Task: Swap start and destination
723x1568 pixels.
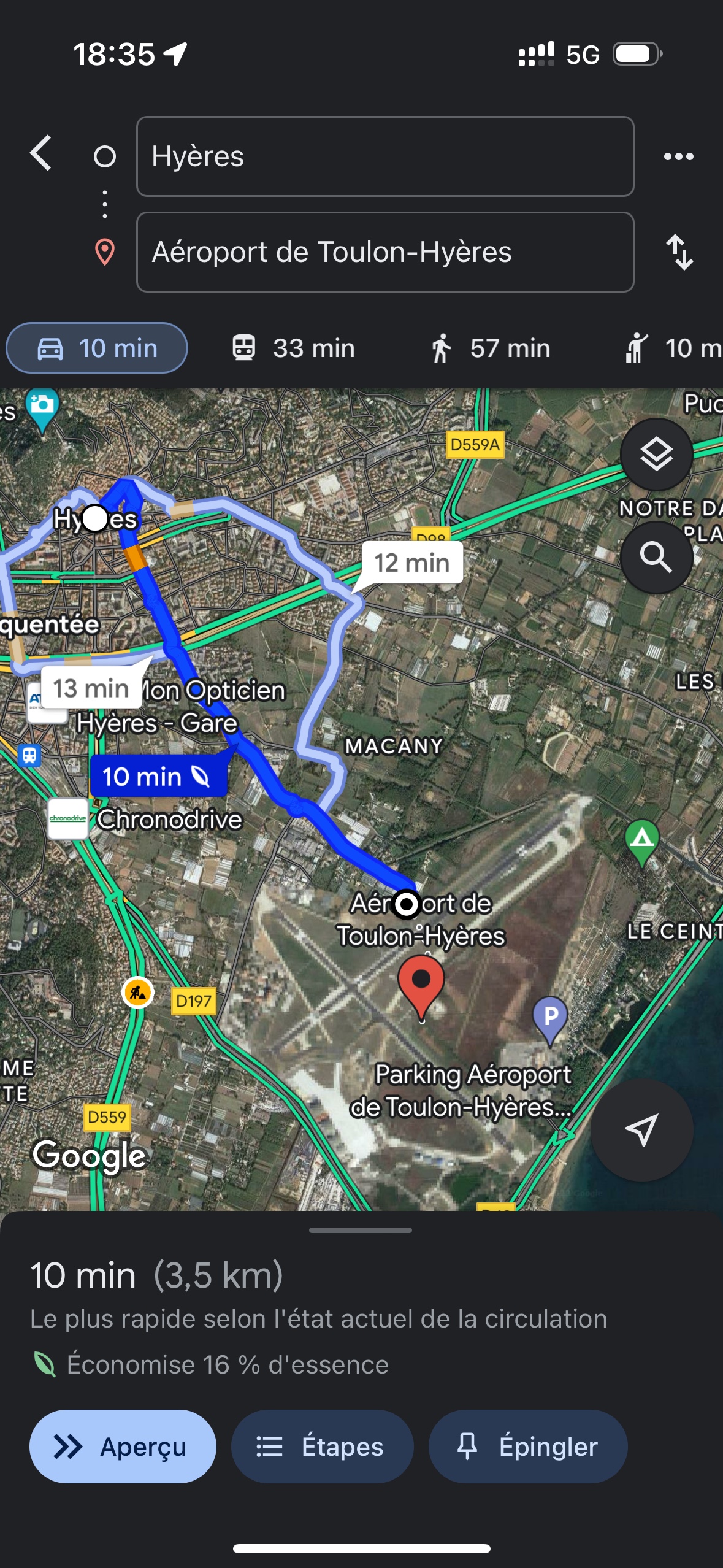Action: pyautogui.click(x=679, y=252)
